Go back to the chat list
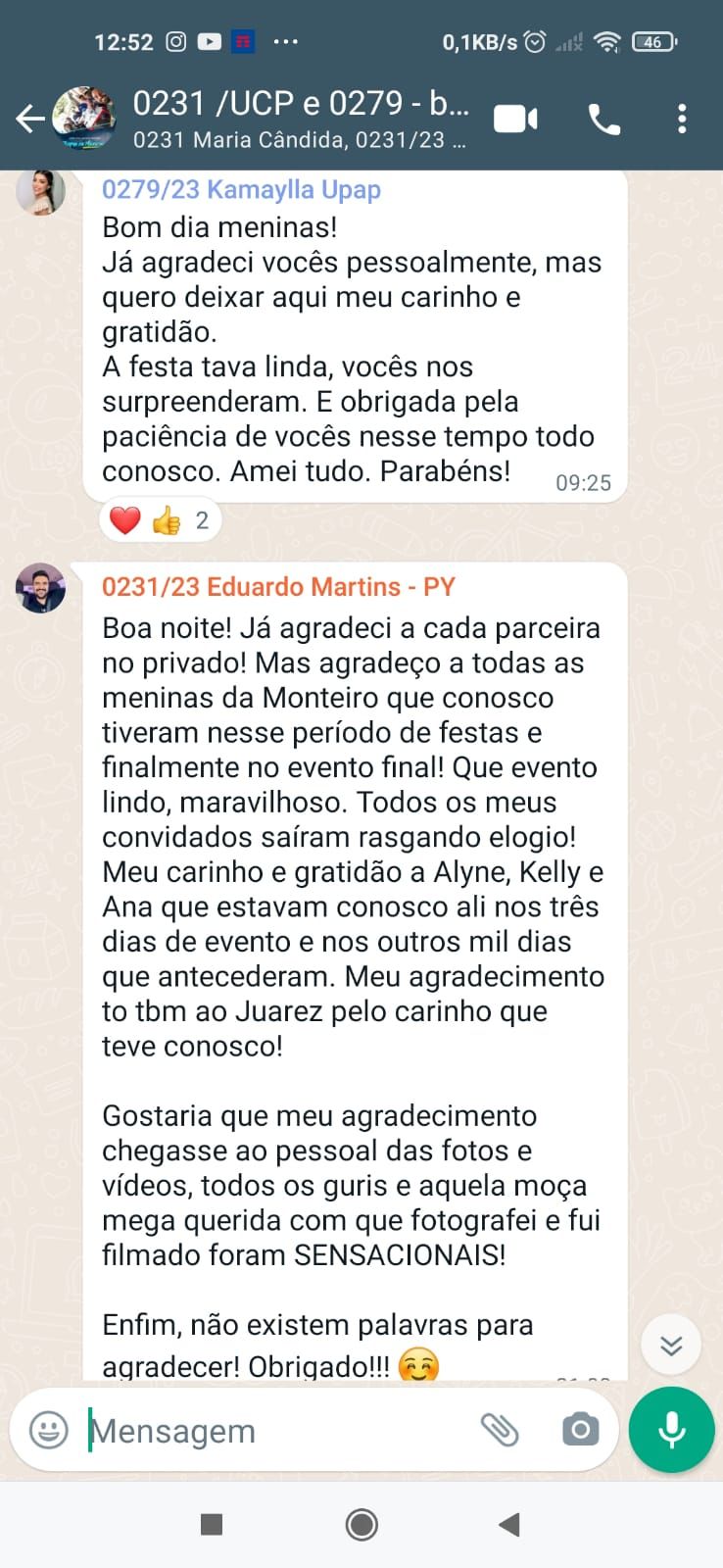Image resolution: width=723 pixels, height=1568 pixels. click(30, 119)
